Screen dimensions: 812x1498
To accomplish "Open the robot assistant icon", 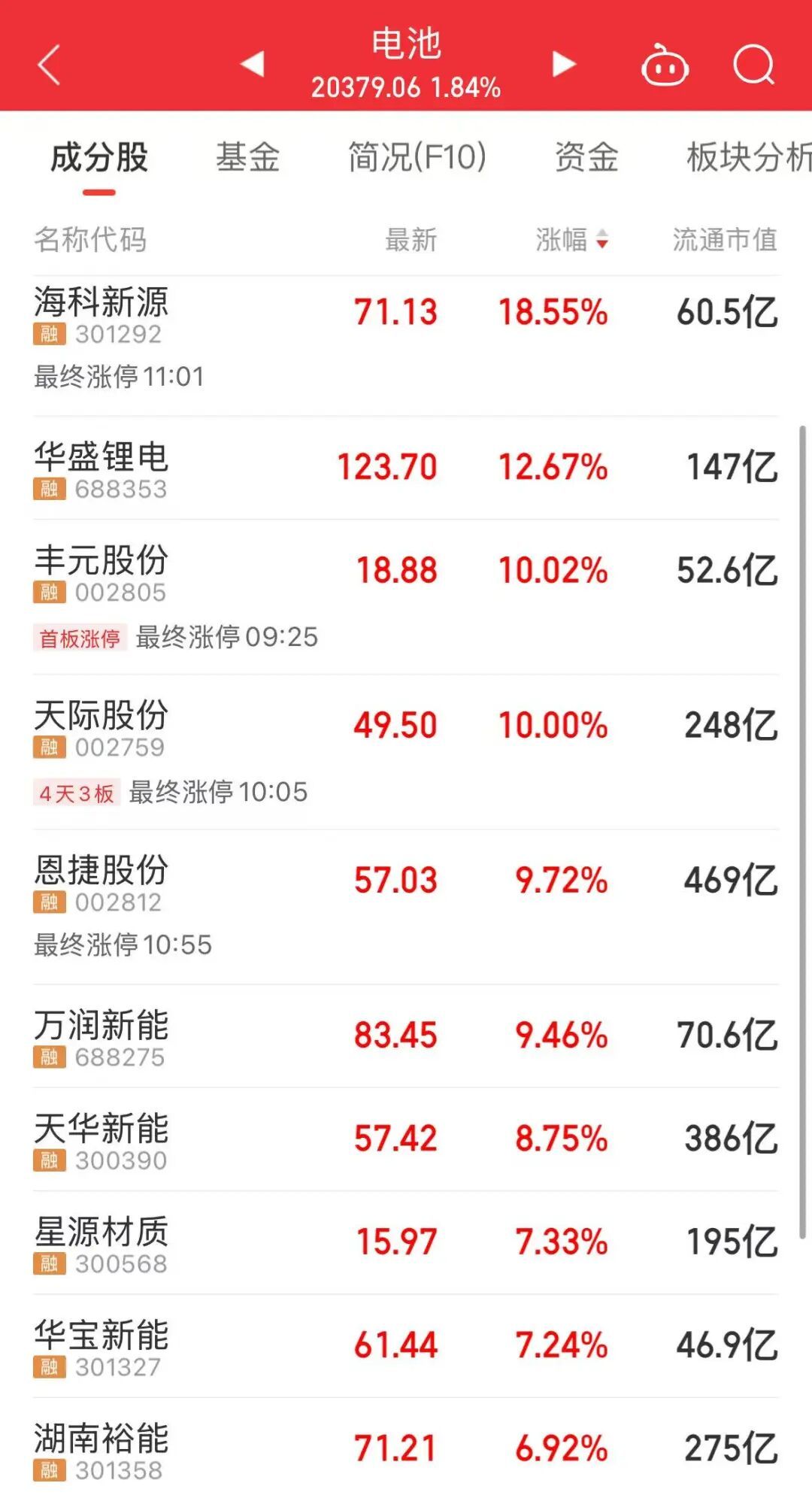I will [665, 66].
